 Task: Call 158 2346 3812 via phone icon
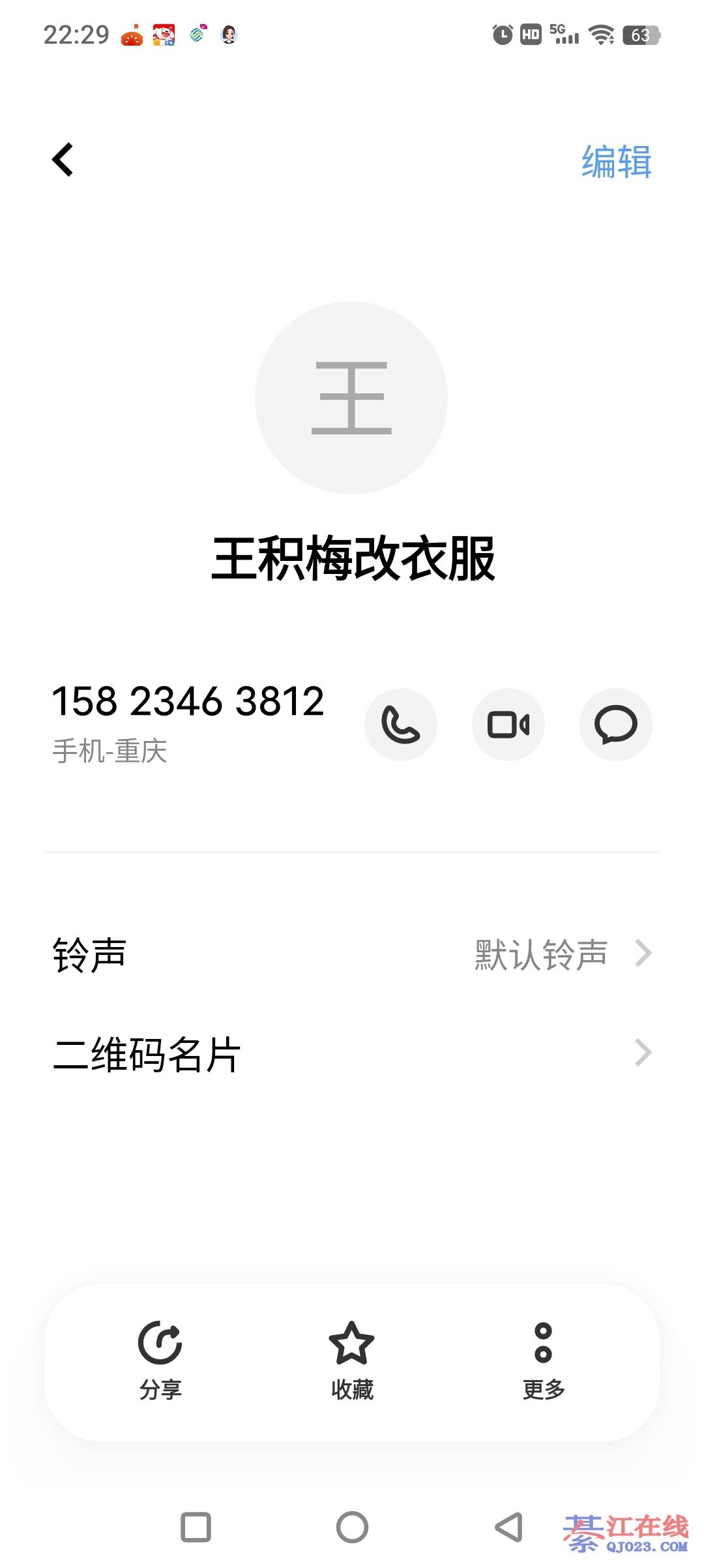pos(401,725)
